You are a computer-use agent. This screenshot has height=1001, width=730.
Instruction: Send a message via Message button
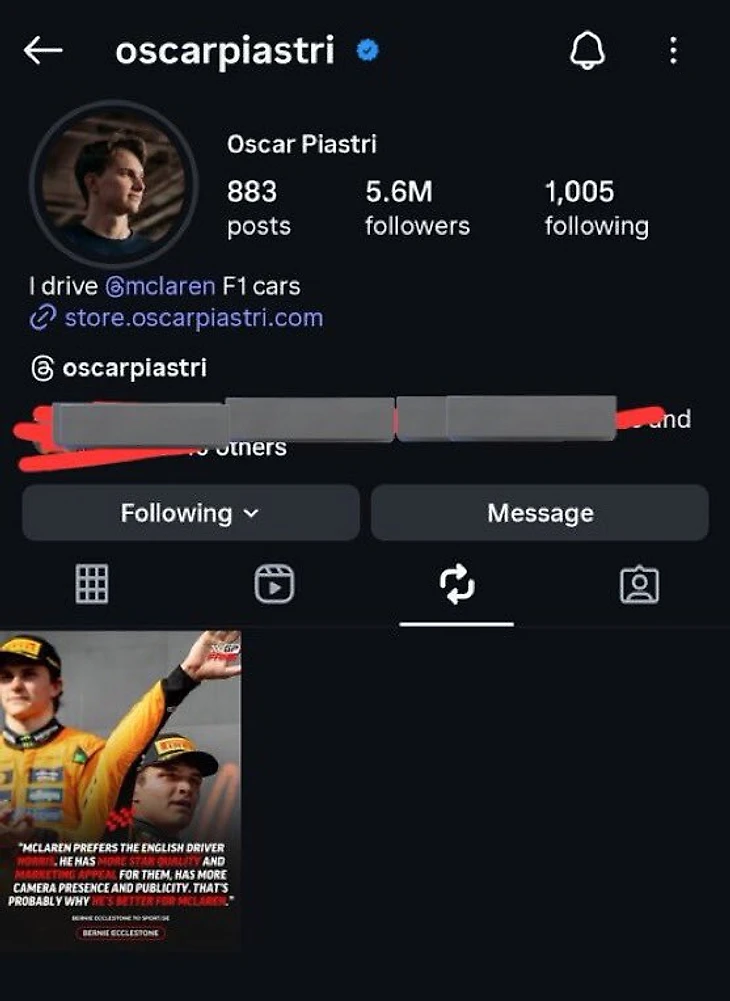click(539, 513)
